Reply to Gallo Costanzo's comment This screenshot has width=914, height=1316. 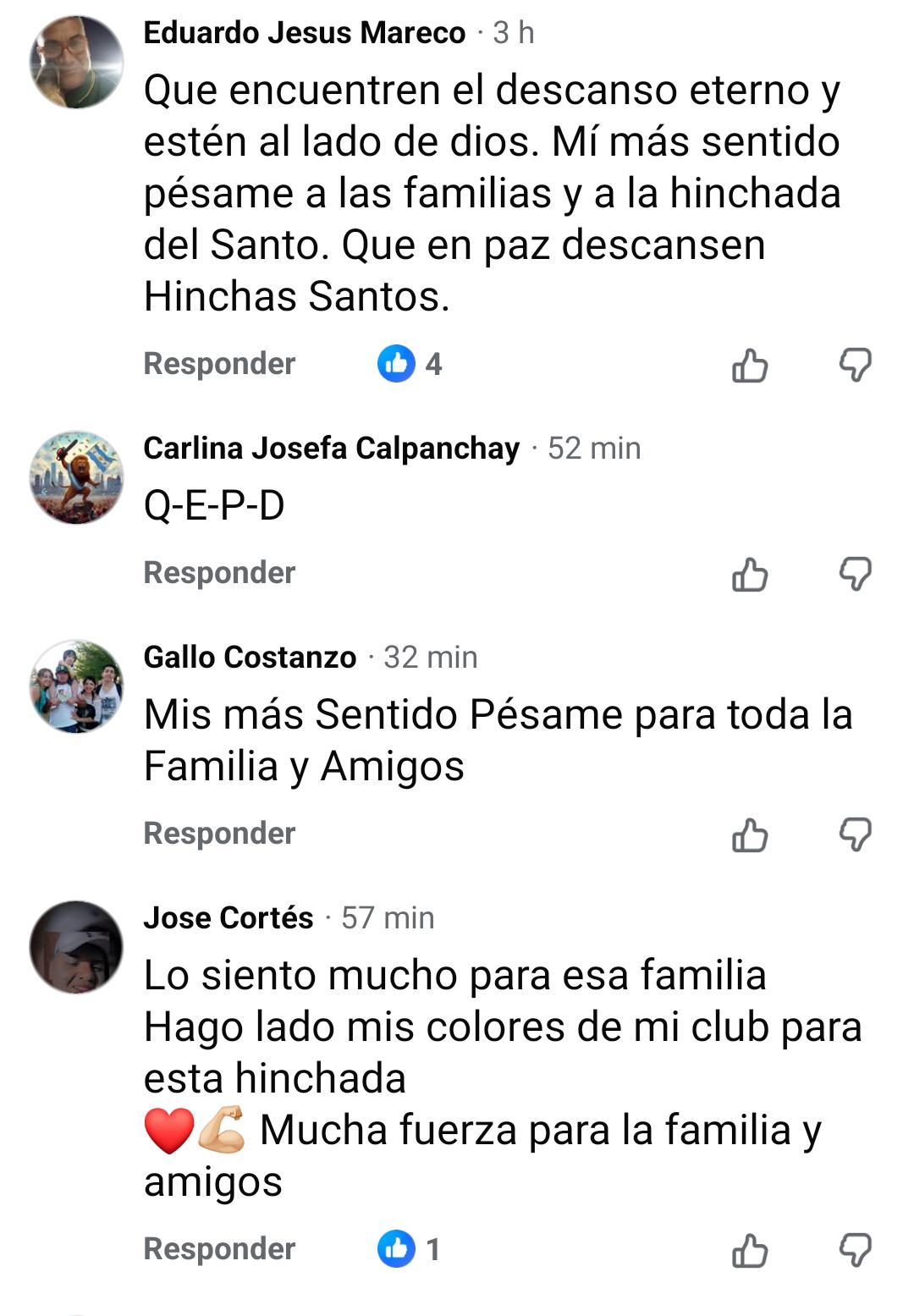click(219, 834)
